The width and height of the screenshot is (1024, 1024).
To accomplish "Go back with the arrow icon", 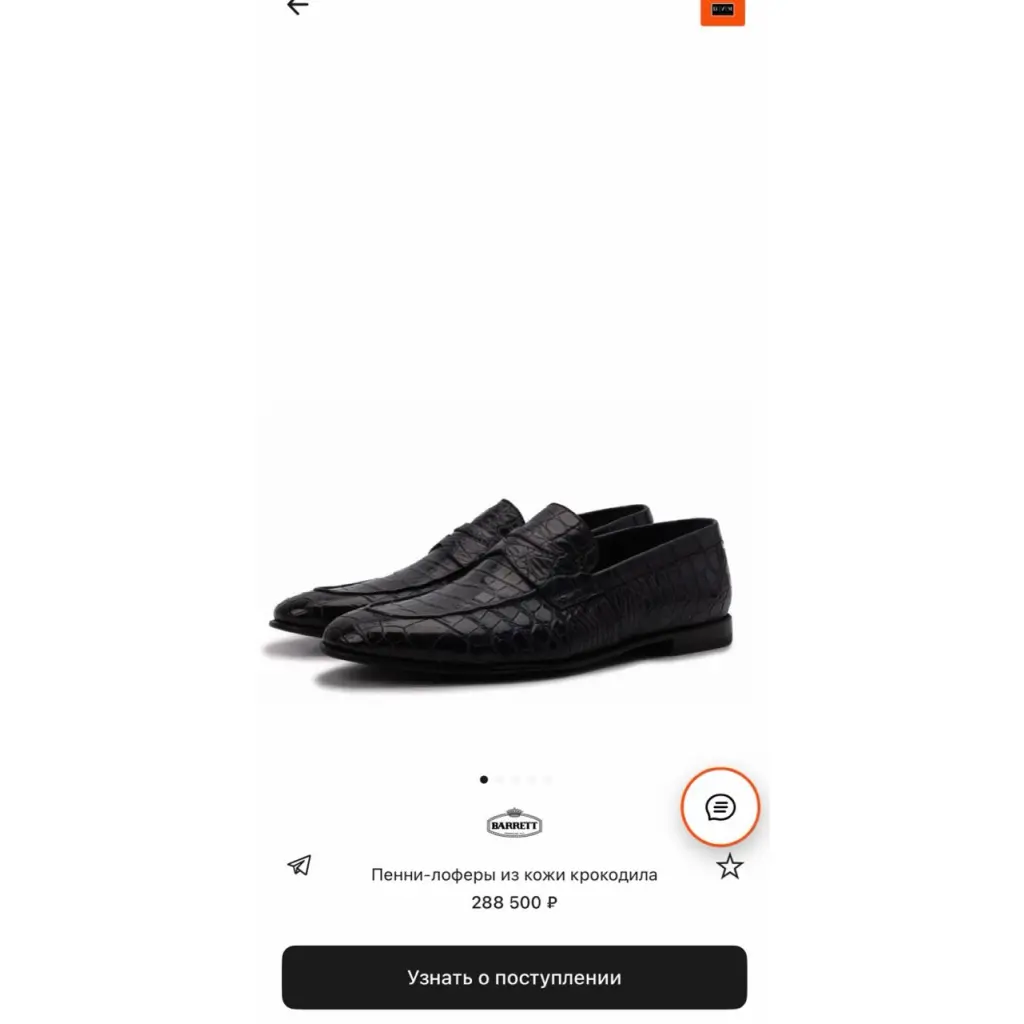I will [297, 6].
